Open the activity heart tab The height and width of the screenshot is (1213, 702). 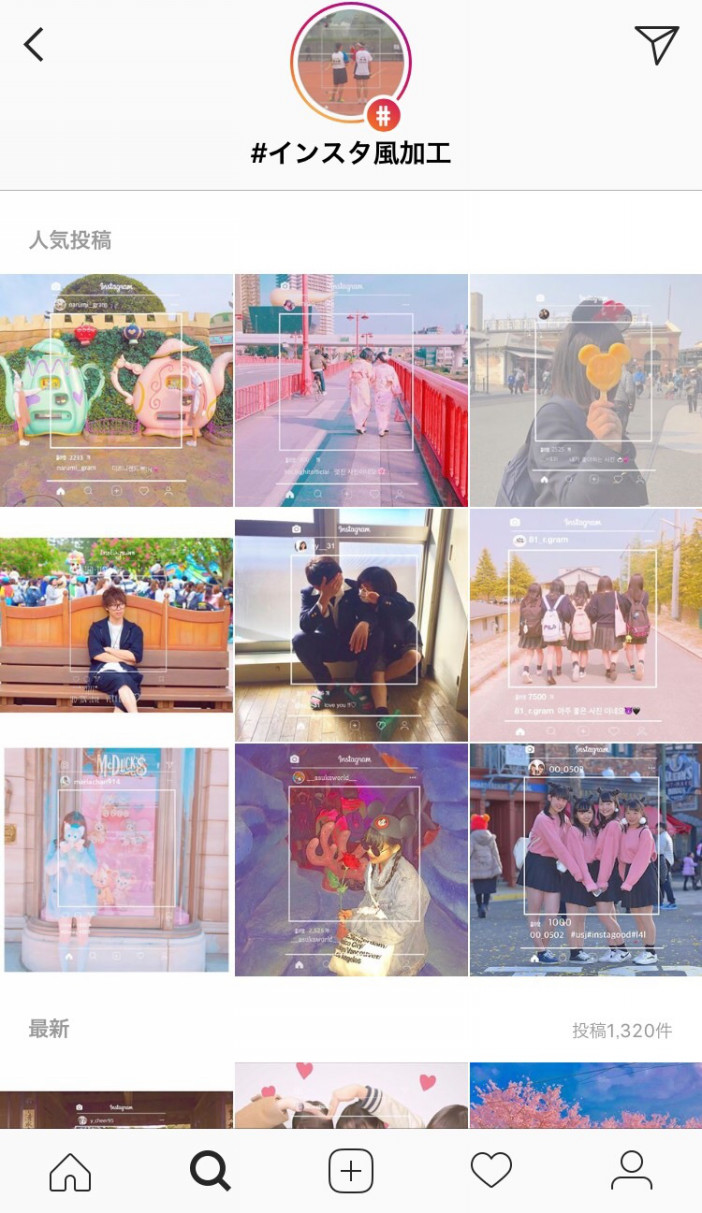click(x=491, y=1171)
